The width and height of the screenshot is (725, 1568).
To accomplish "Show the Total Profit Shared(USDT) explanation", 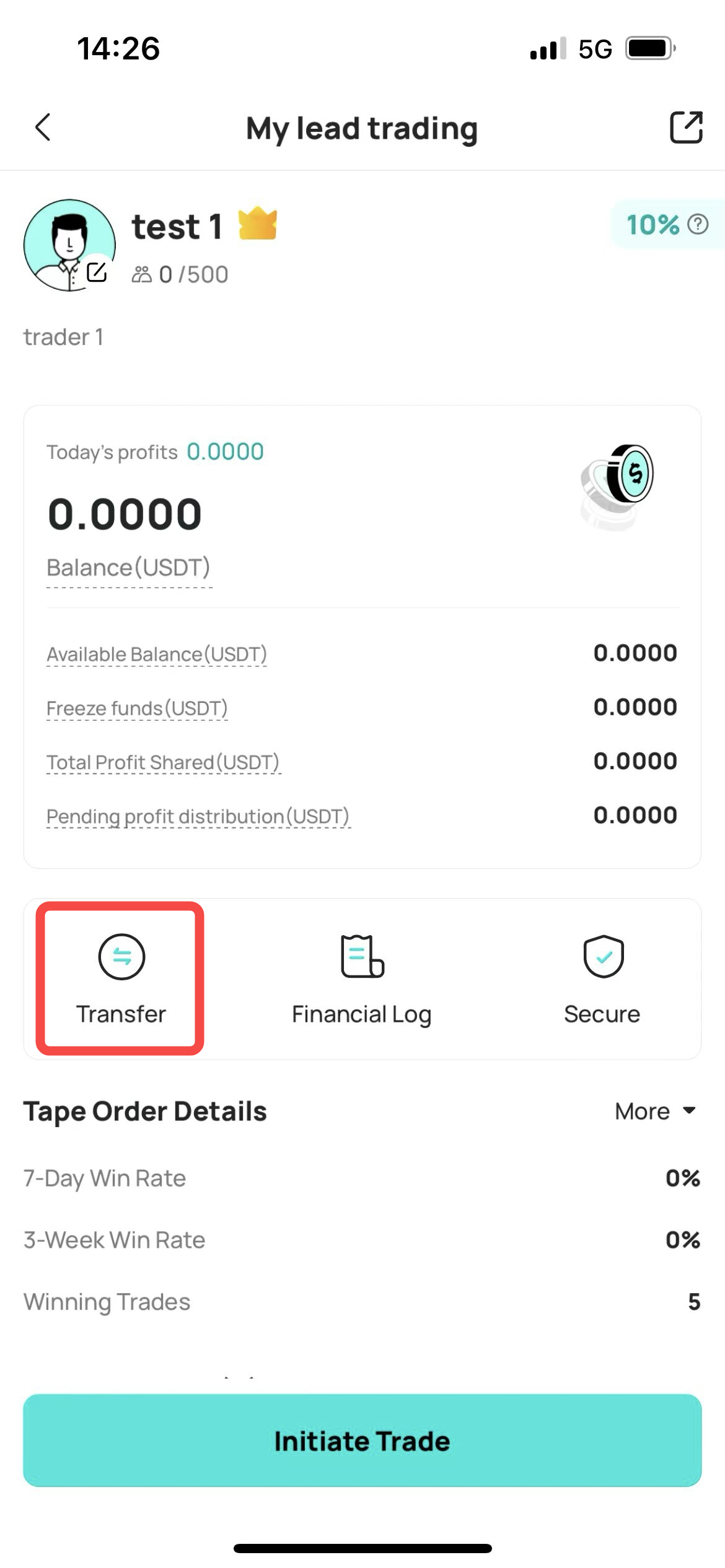I will 163,762.
